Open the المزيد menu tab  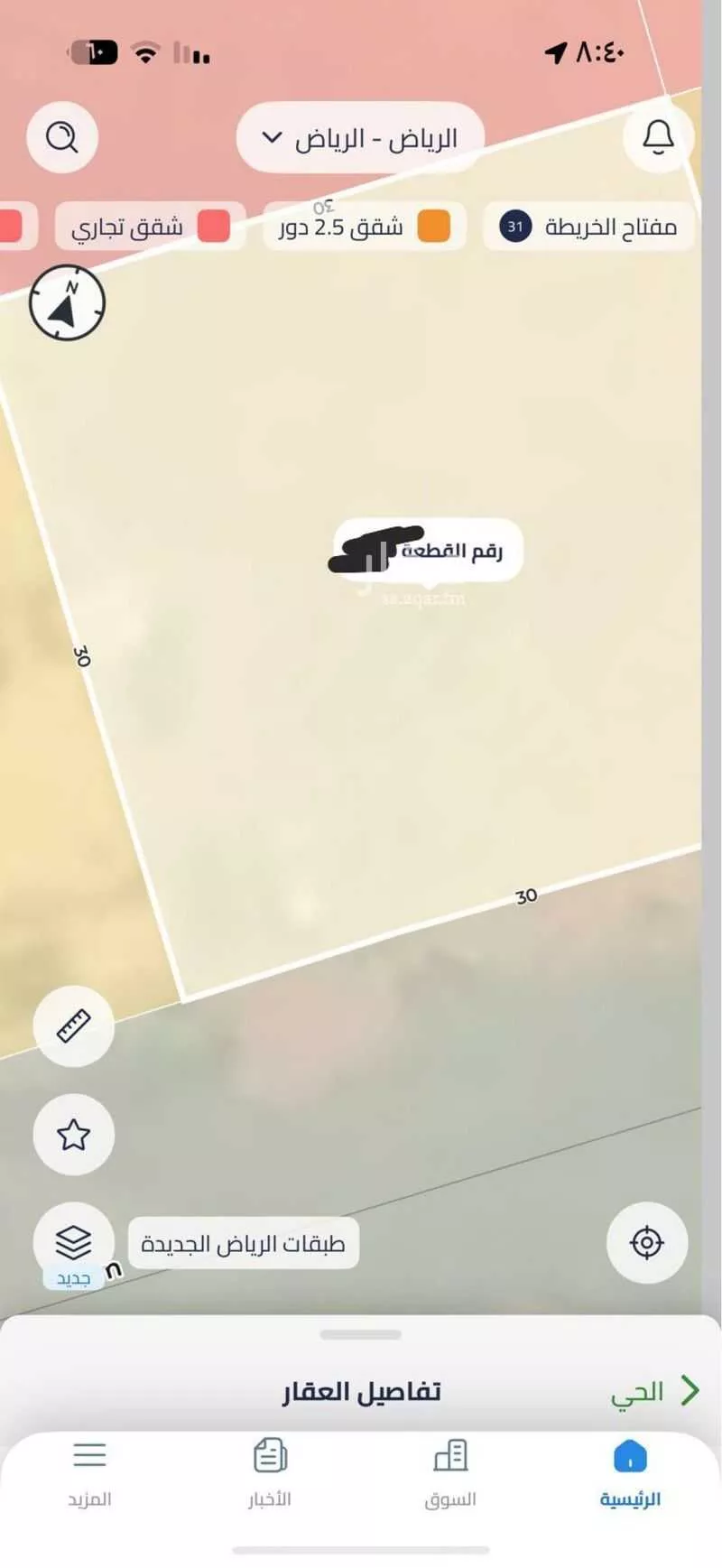(x=89, y=1473)
